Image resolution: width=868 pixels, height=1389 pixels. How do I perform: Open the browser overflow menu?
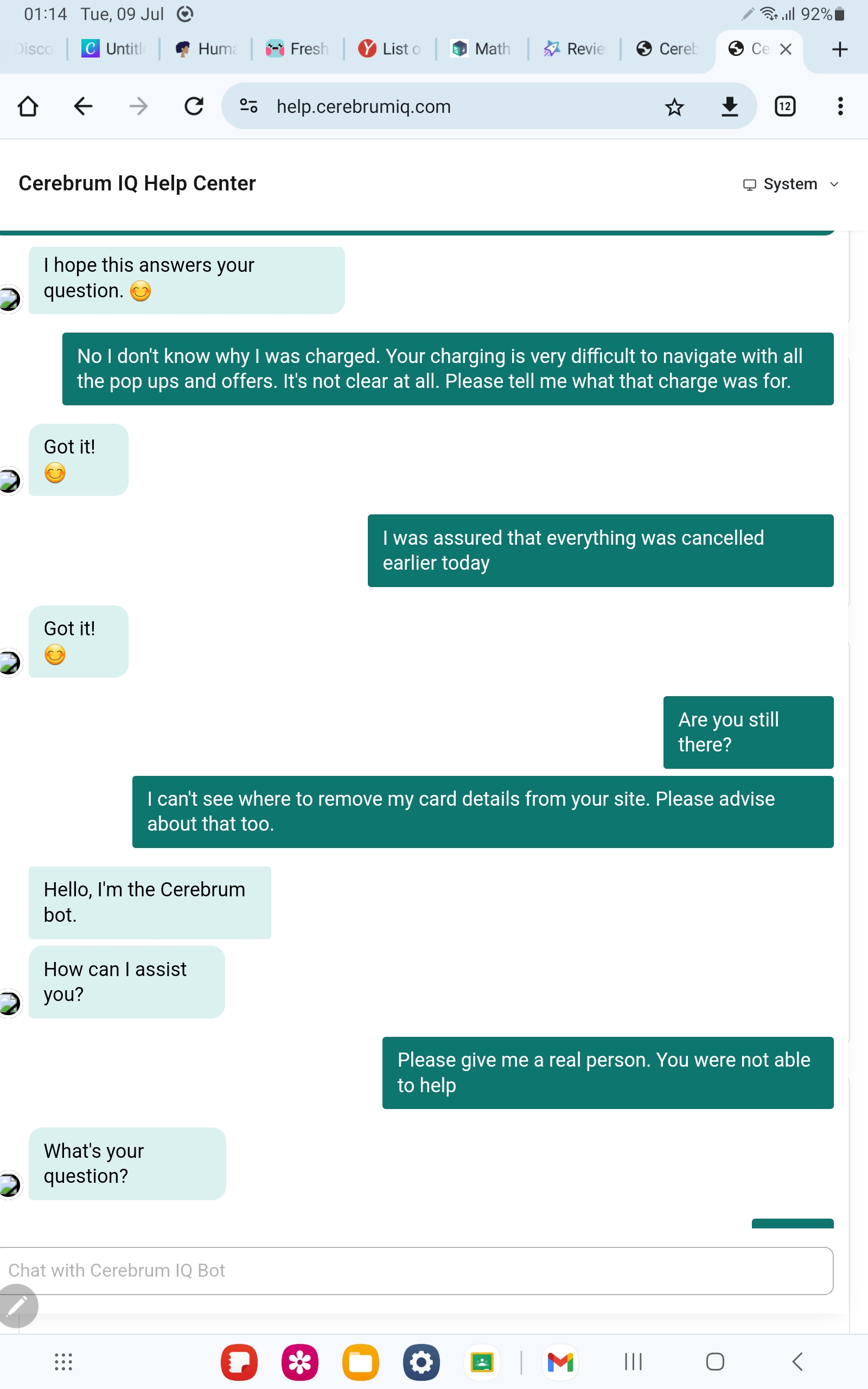[840, 106]
